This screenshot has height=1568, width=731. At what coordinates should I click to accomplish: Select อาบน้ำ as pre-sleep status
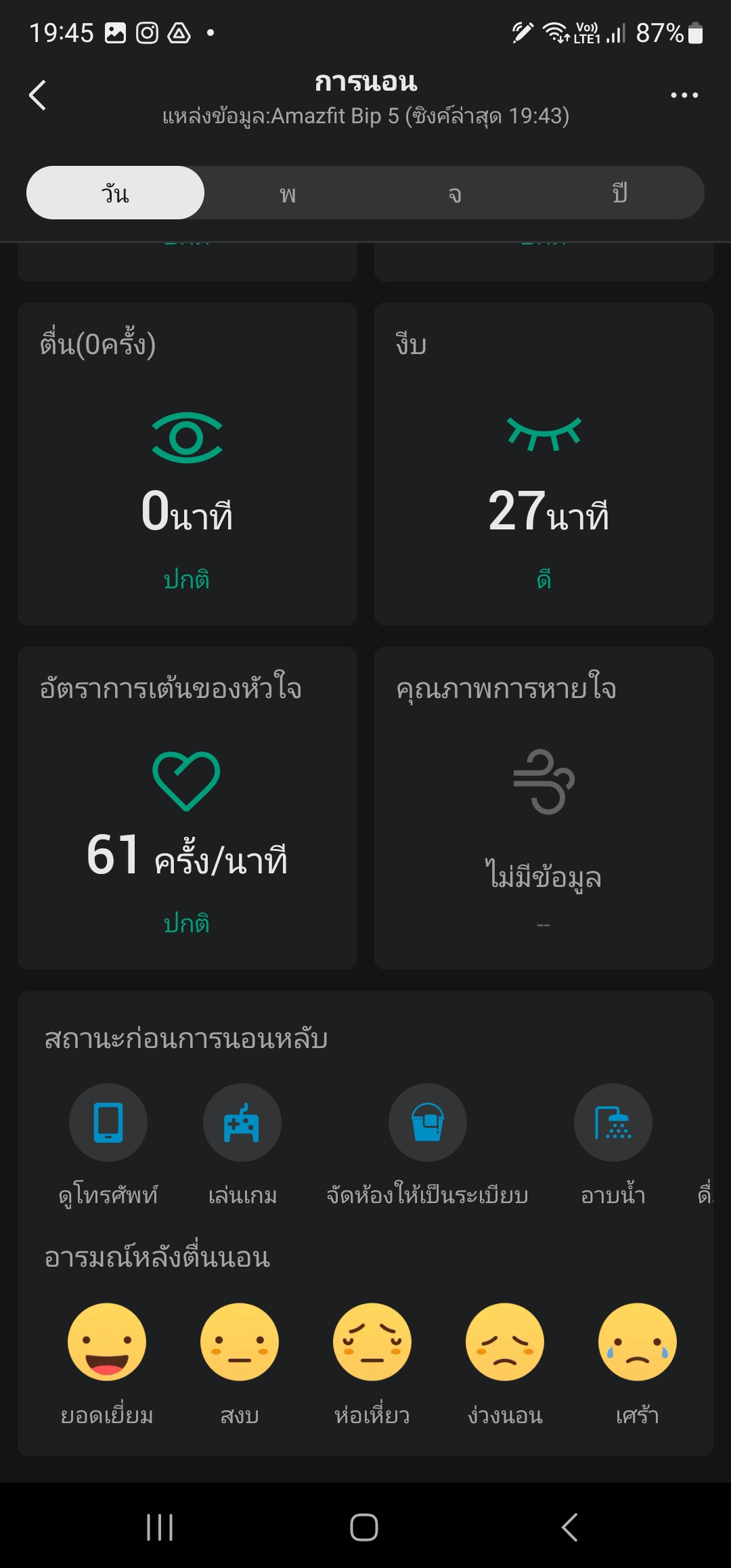pyautogui.click(x=613, y=1123)
